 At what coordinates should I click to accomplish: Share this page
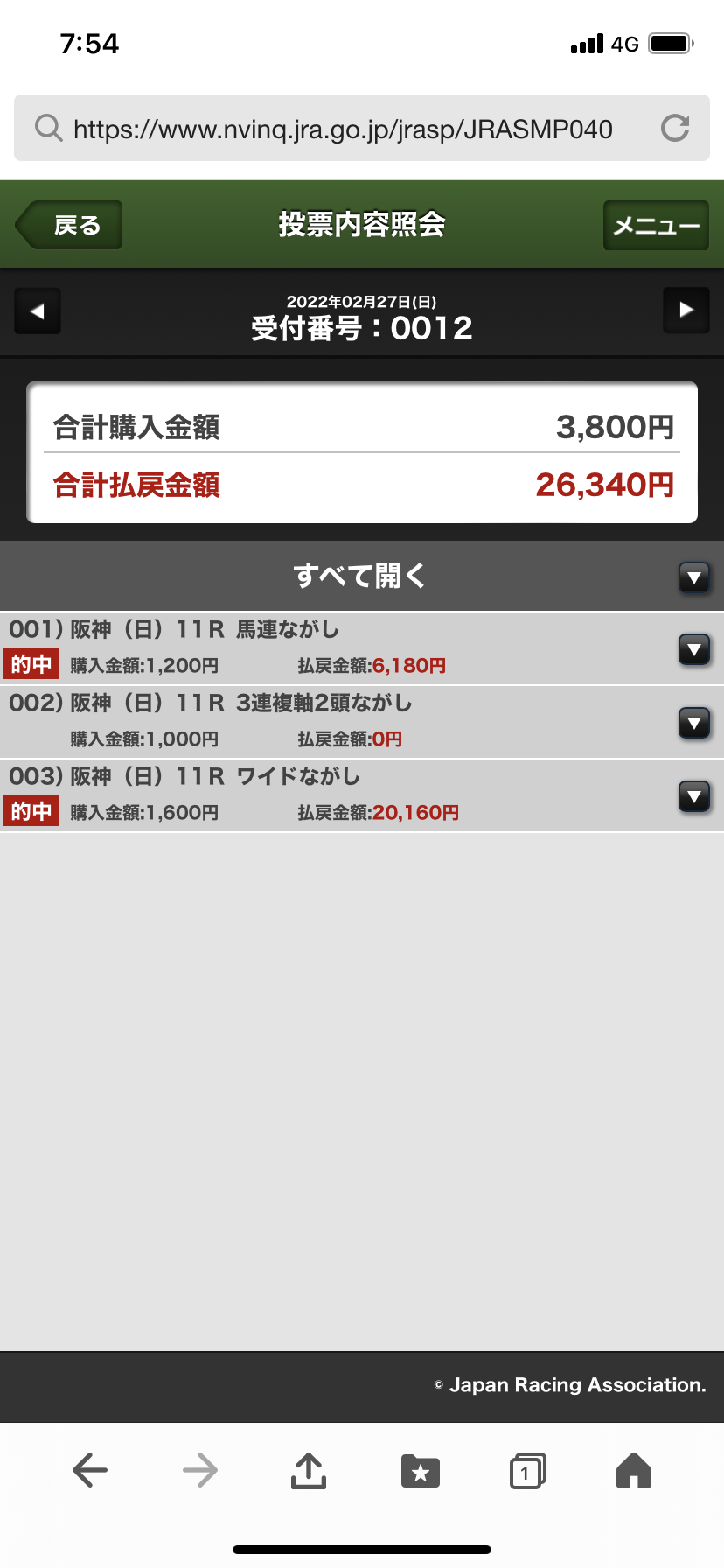point(308,1470)
